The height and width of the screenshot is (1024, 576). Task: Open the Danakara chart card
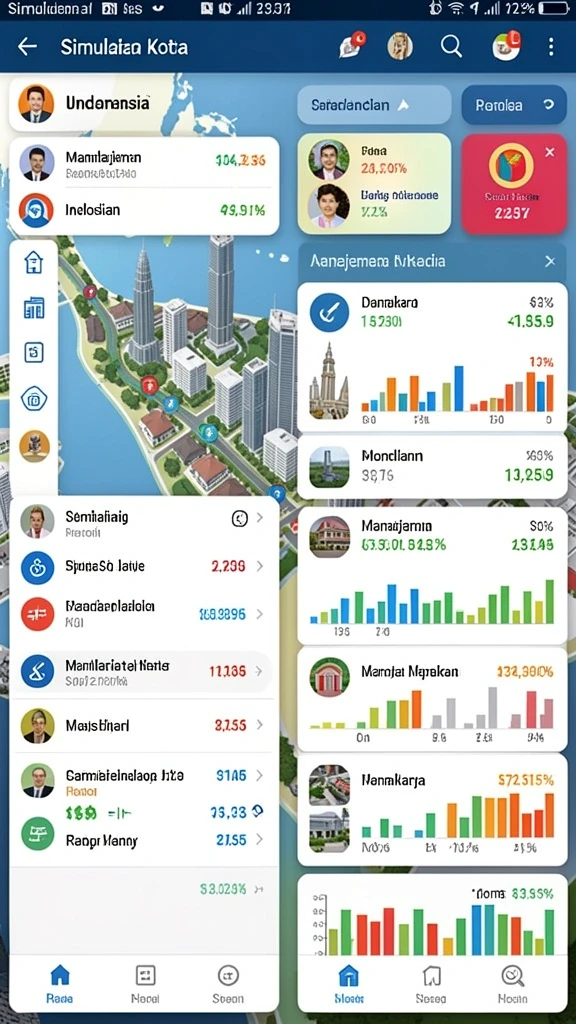click(x=432, y=357)
